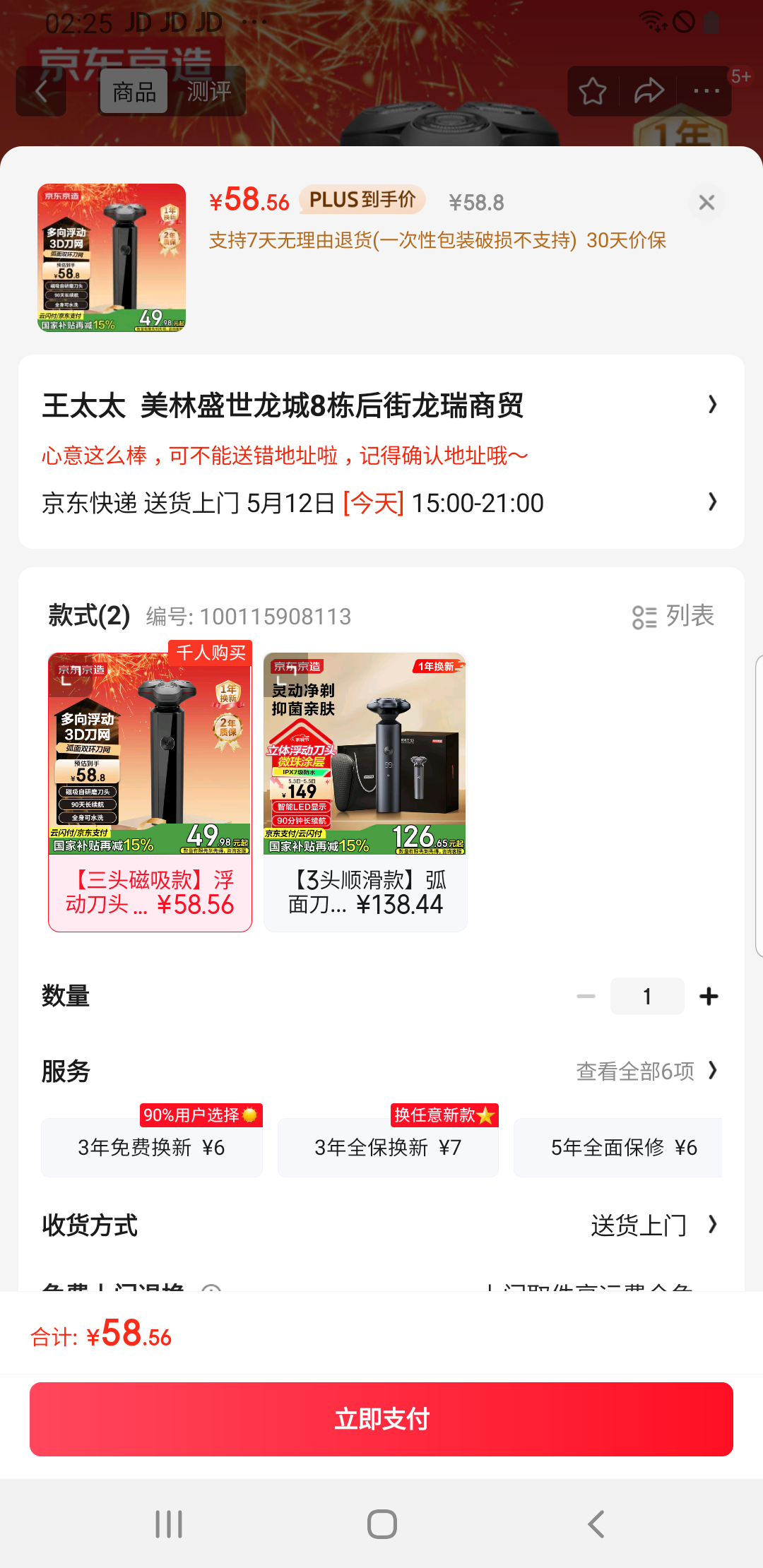Change delivery address 王太太 美林盛世龙城
The height and width of the screenshot is (1568, 763).
[x=380, y=405]
